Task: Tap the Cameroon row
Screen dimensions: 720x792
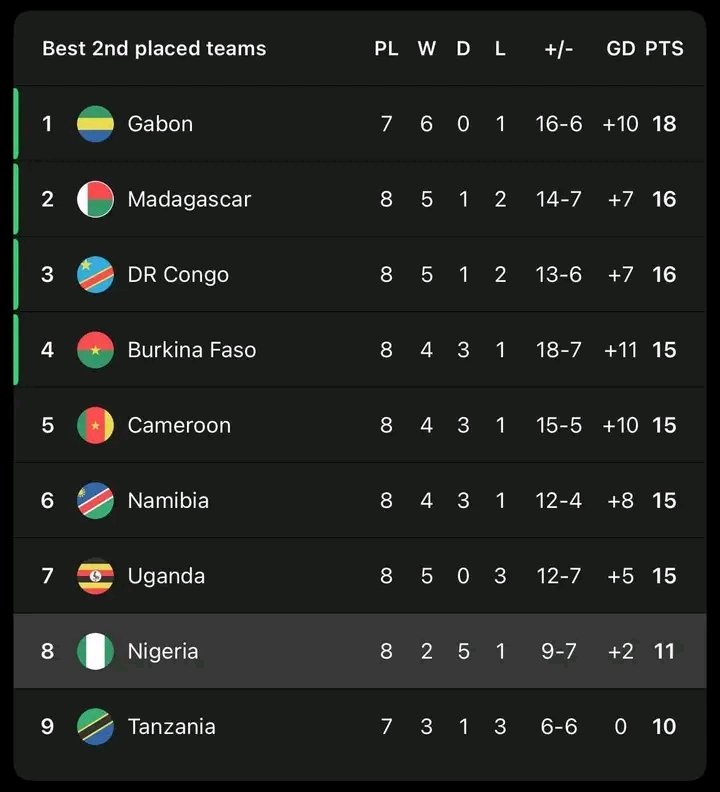Action: 179,425
